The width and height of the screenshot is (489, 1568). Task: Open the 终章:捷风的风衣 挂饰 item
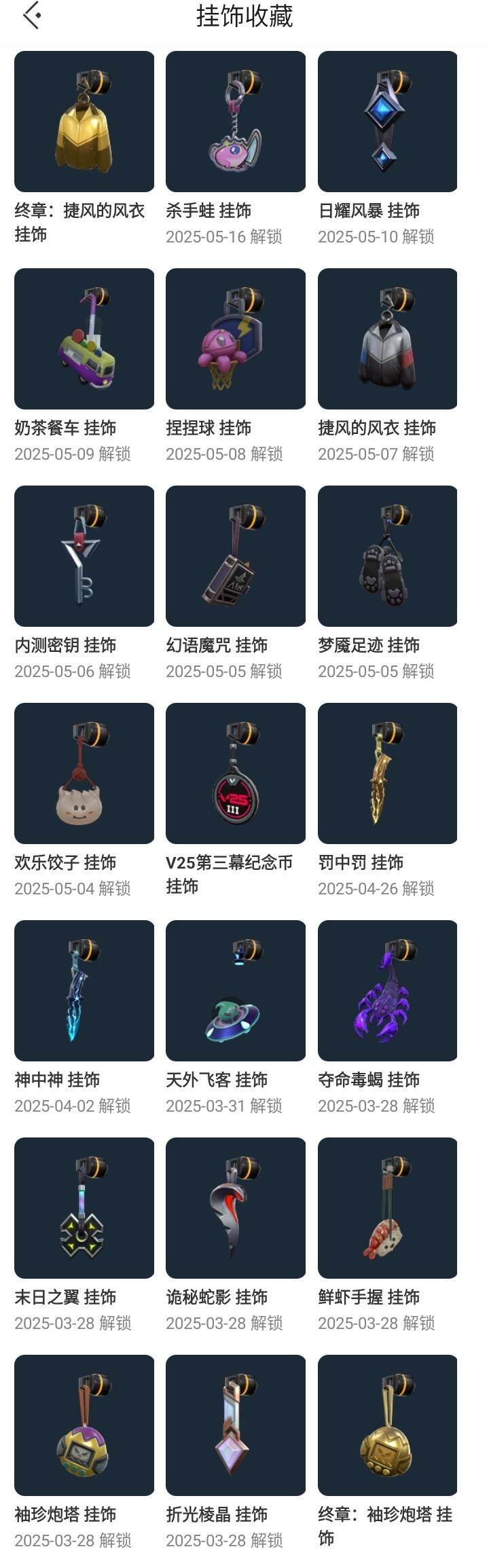coord(84,122)
